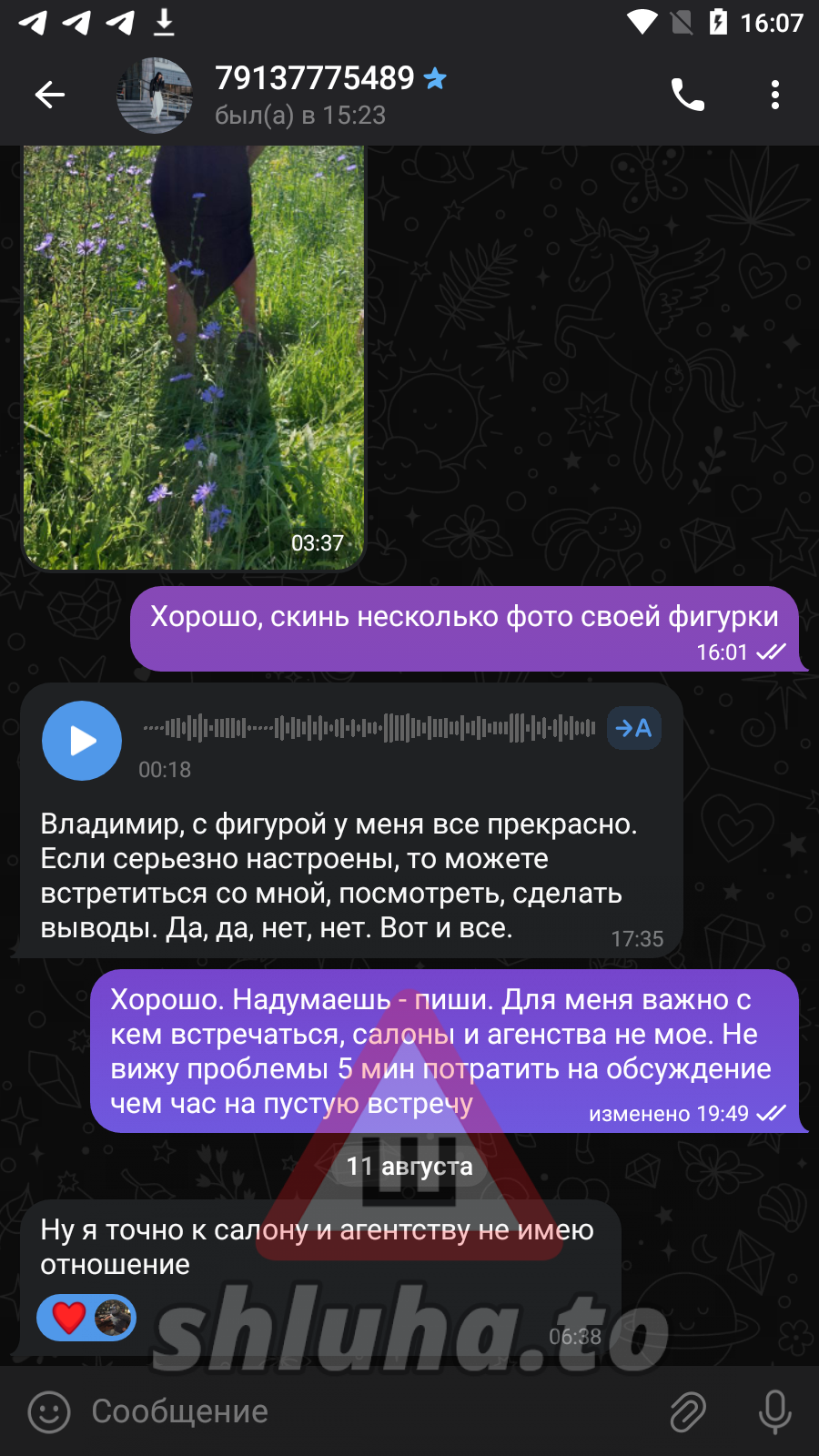Tap the heart reaction on last message
Image resolution: width=819 pixels, height=1456 pixels.
click(x=69, y=1317)
